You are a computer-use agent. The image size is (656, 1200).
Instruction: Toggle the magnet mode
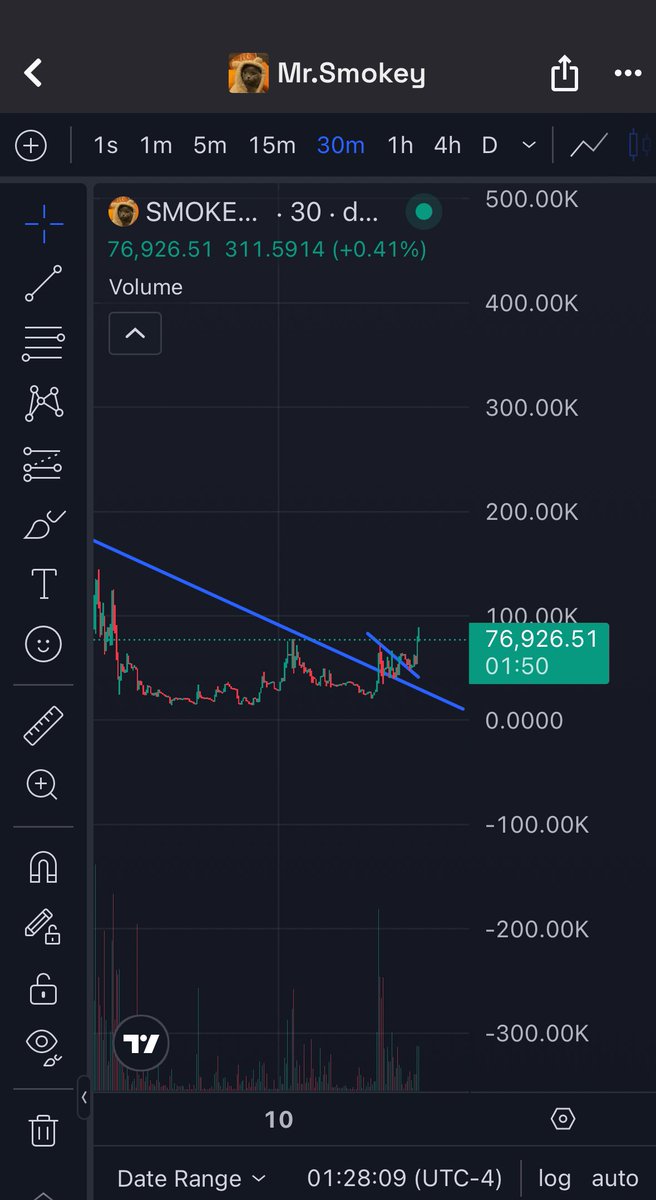(43, 867)
